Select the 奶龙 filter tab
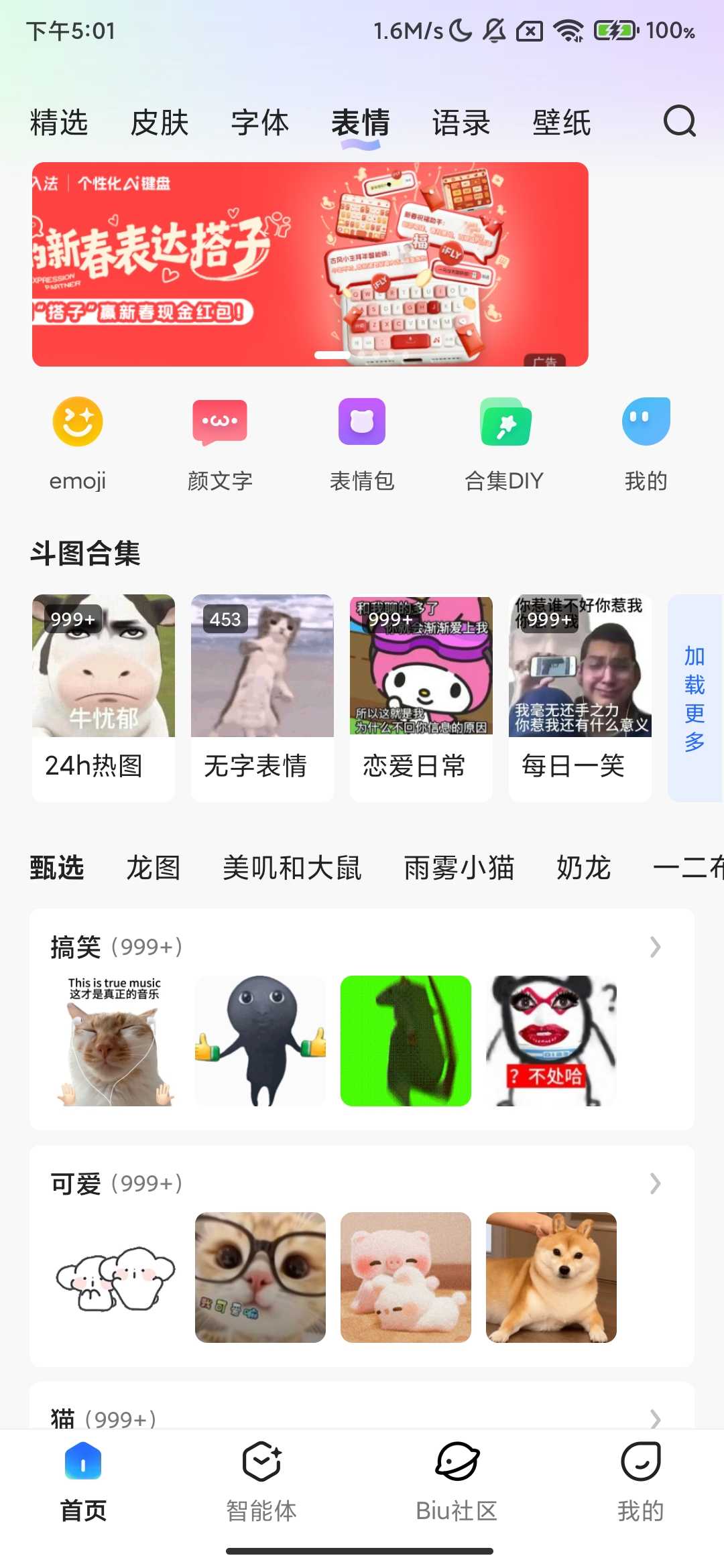Screen dimensions: 724x1568 point(583,868)
